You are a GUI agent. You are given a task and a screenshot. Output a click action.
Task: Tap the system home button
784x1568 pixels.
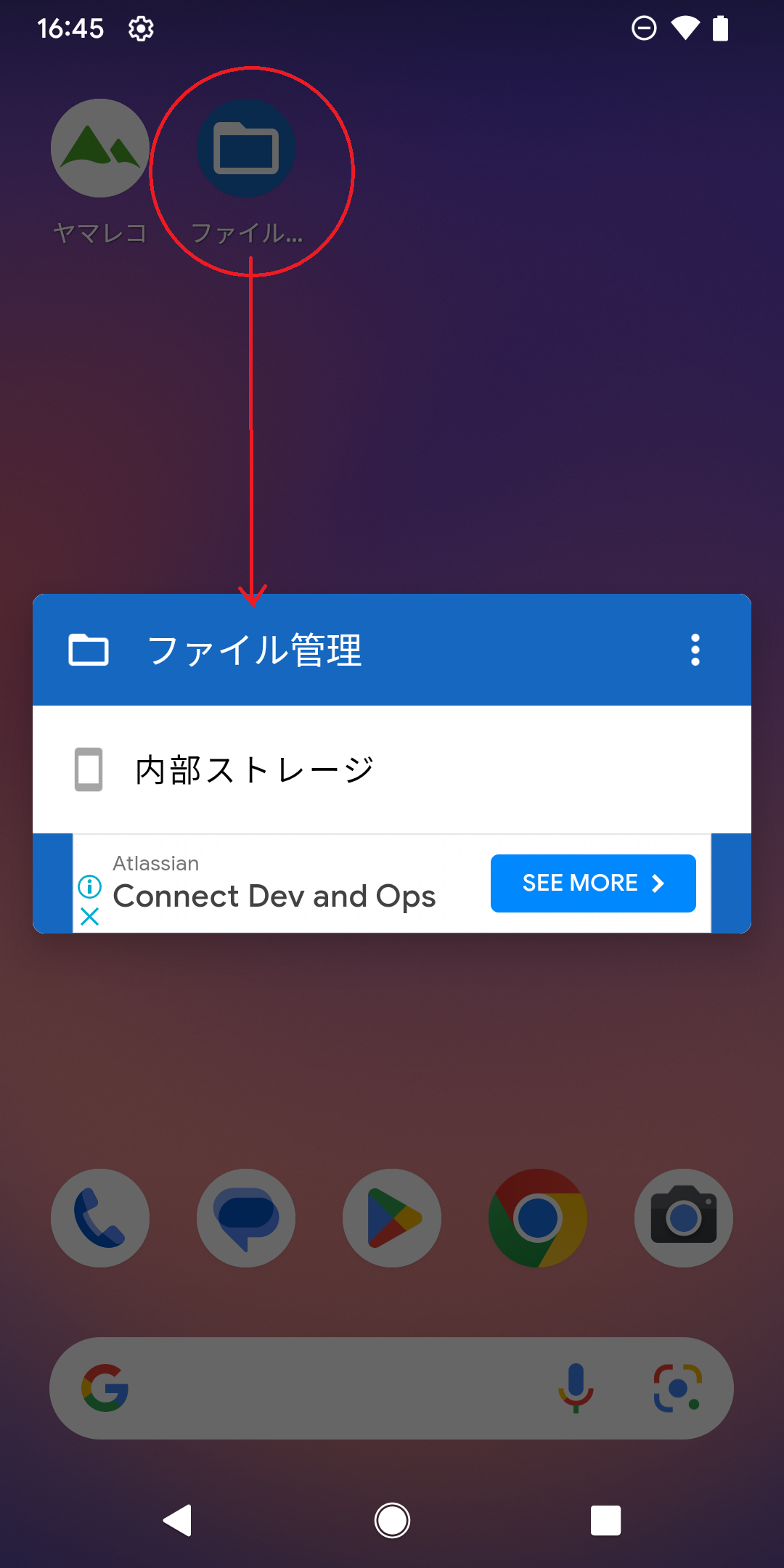click(392, 1520)
